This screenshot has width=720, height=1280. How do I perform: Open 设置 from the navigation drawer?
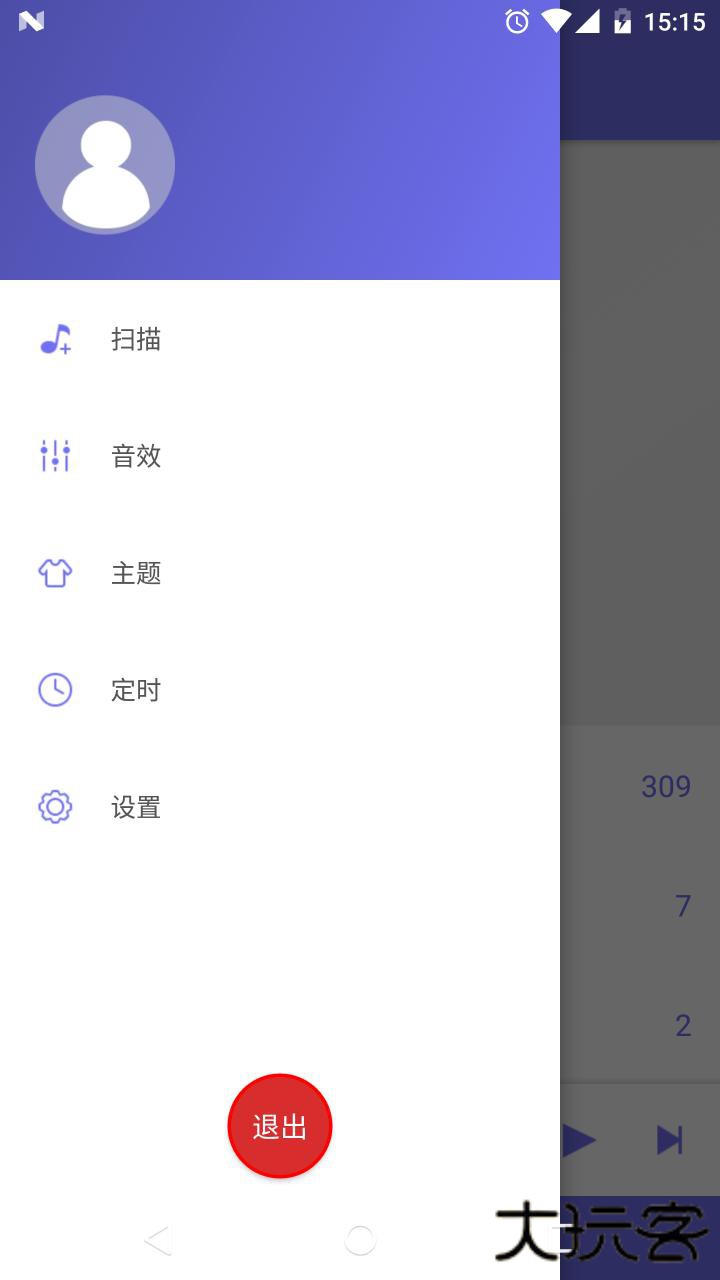pyautogui.click(x=135, y=807)
